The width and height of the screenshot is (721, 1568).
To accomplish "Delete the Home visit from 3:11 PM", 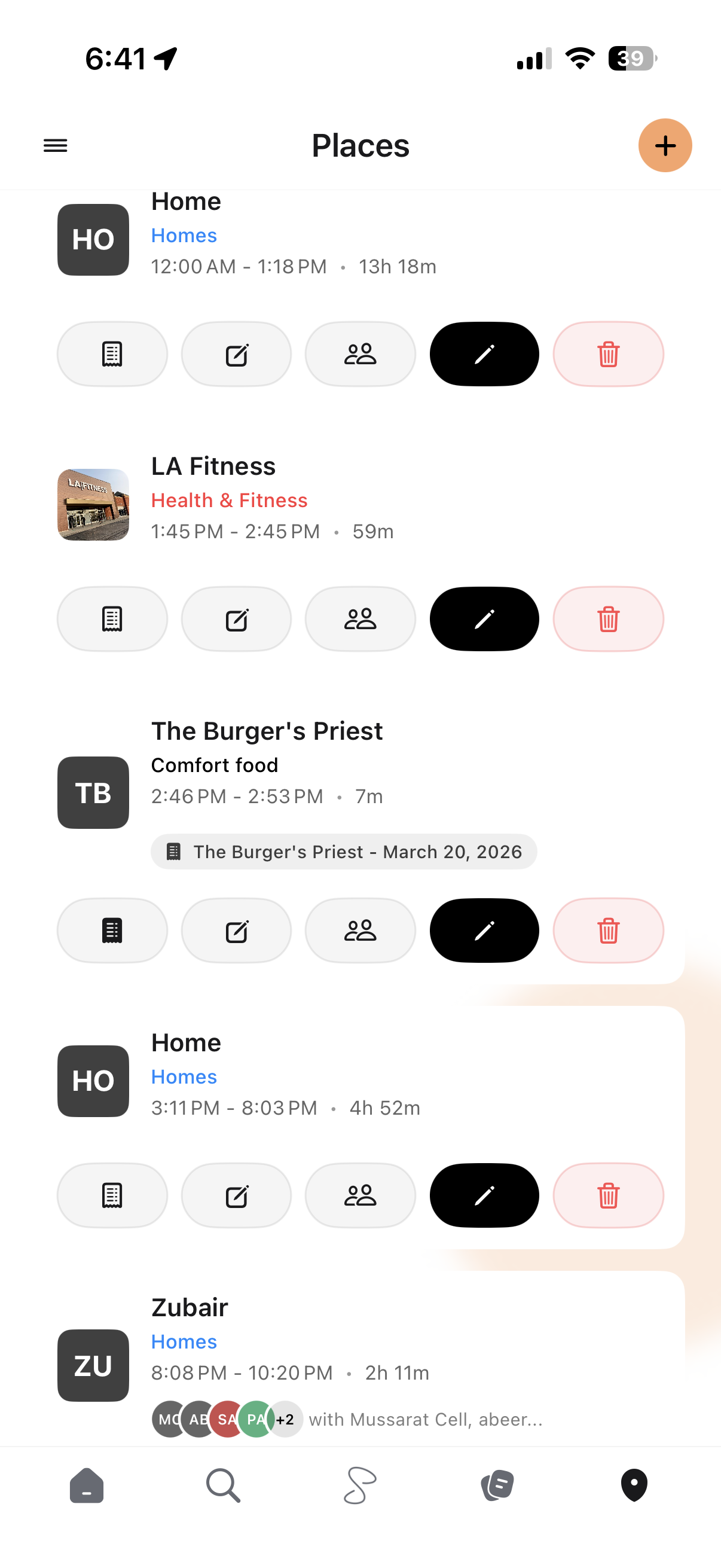I will click(x=608, y=1195).
